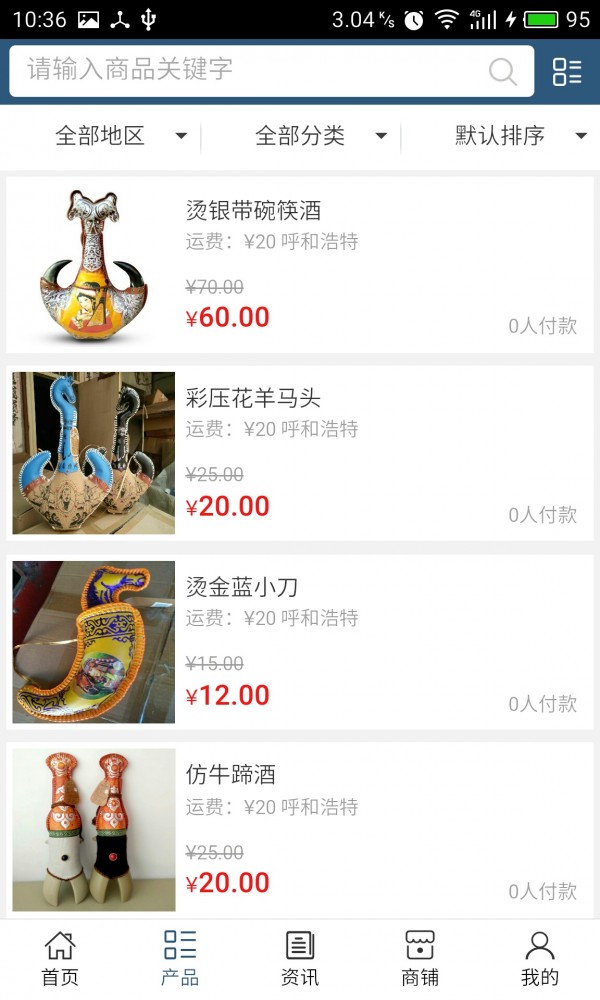The image size is (600, 1000).
Task: View the 彩压花羊马头 product details
Action: coord(300,453)
